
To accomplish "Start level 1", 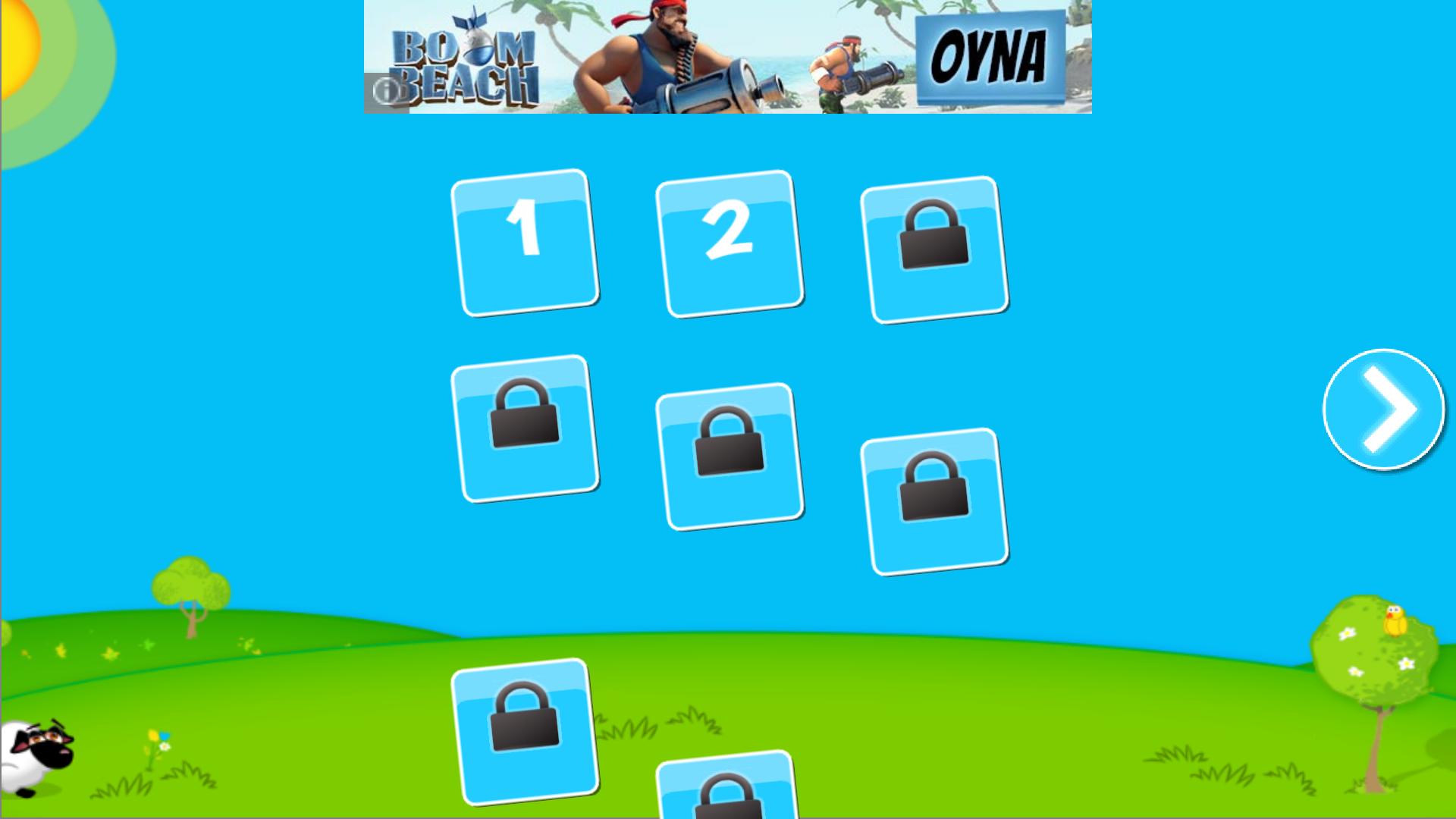I will [525, 243].
